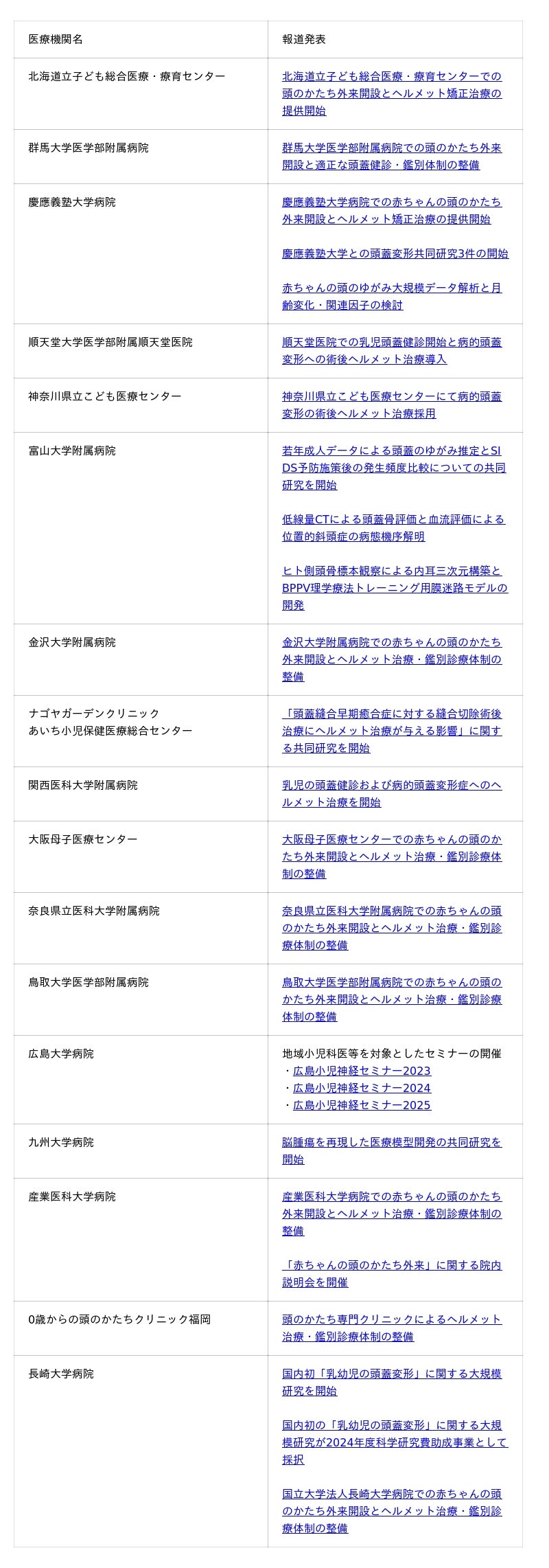
Task: Open the 北海道立子ども総合医療・療育センター press release link
Action: pyautogui.click(x=391, y=93)
